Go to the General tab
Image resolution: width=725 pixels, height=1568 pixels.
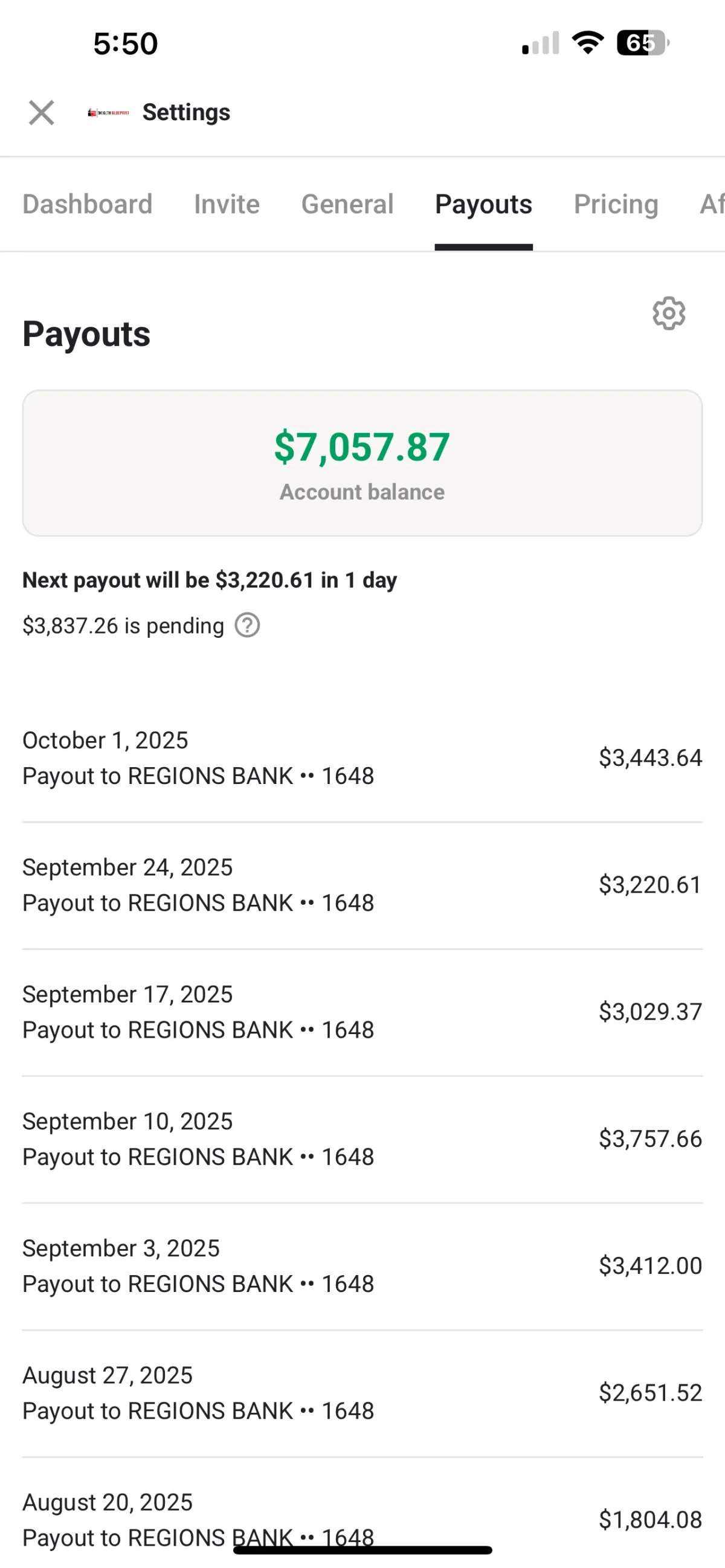347,204
